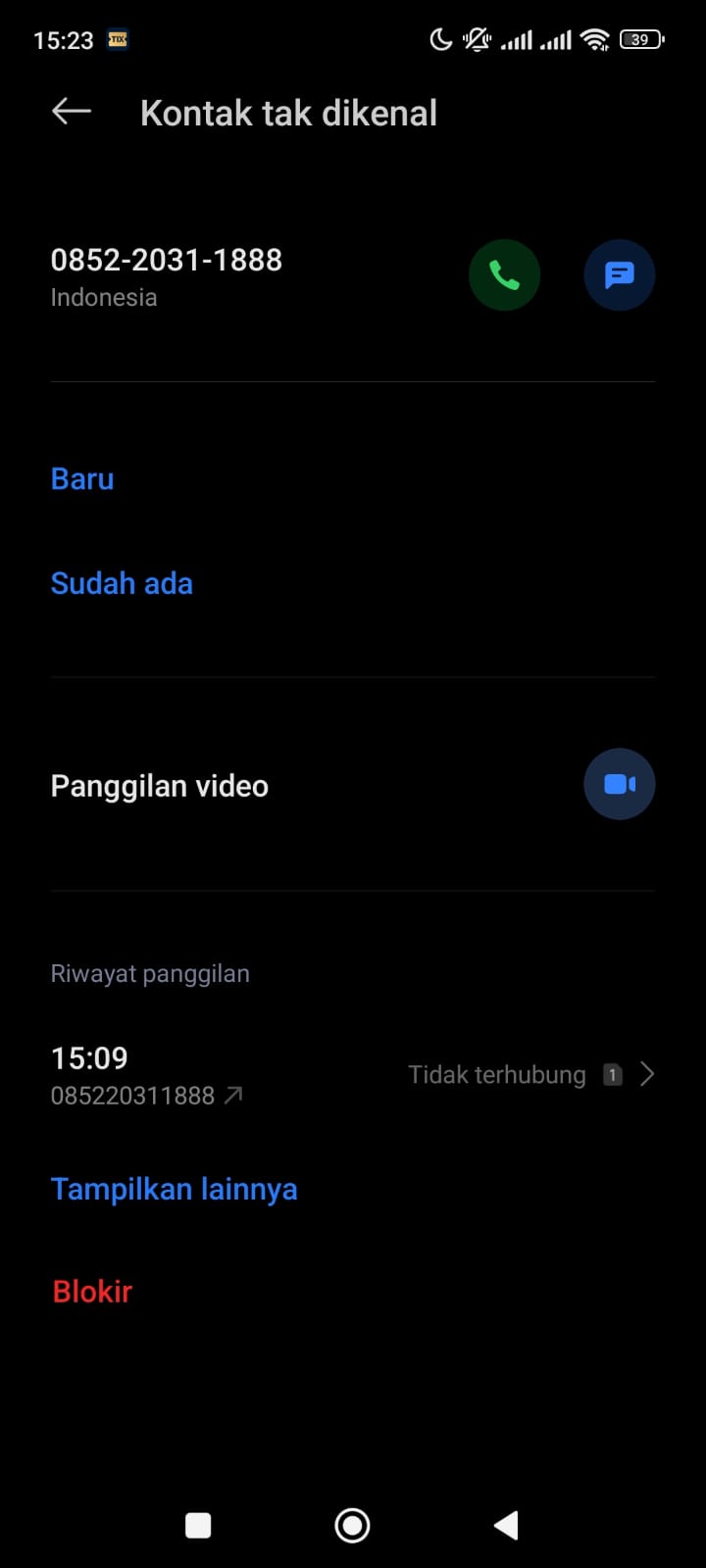Screen dimensions: 706x1568
Task: Open recent apps with the square navigation icon
Action: pyautogui.click(x=197, y=1525)
